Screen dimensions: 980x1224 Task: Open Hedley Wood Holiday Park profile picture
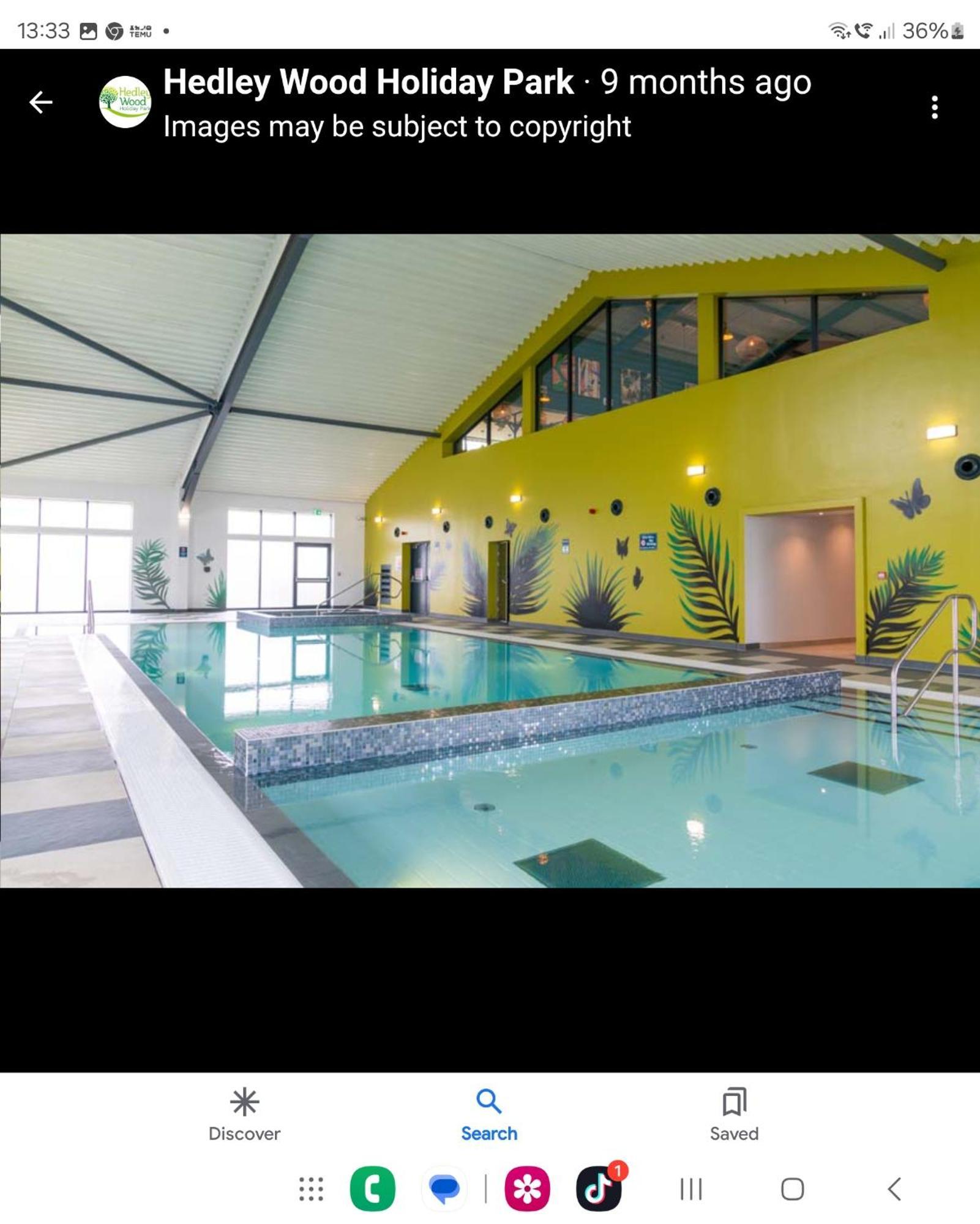(125, 102)
